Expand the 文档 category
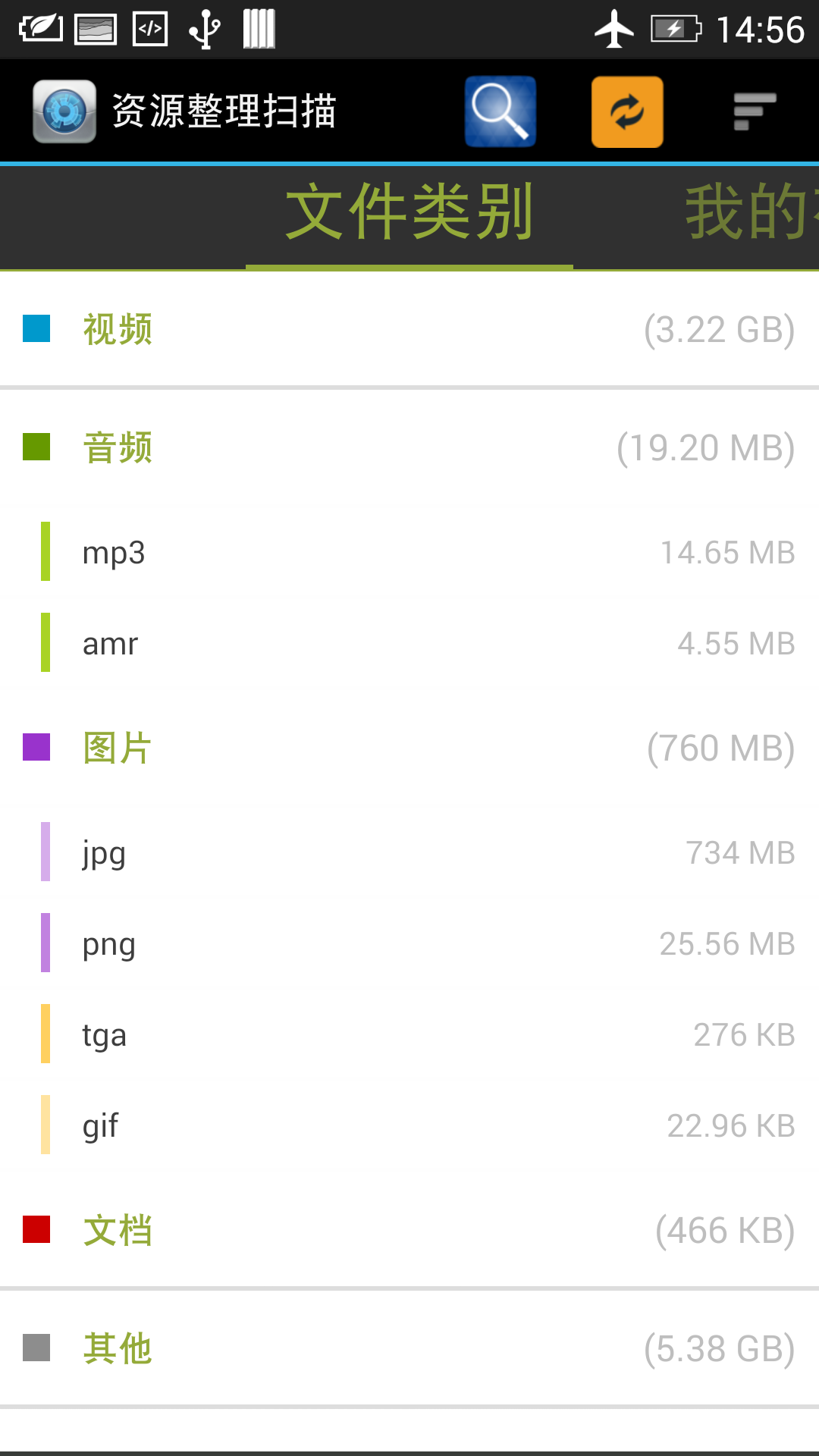Viewport: 819px width, 1456px height. (409, 1230)
